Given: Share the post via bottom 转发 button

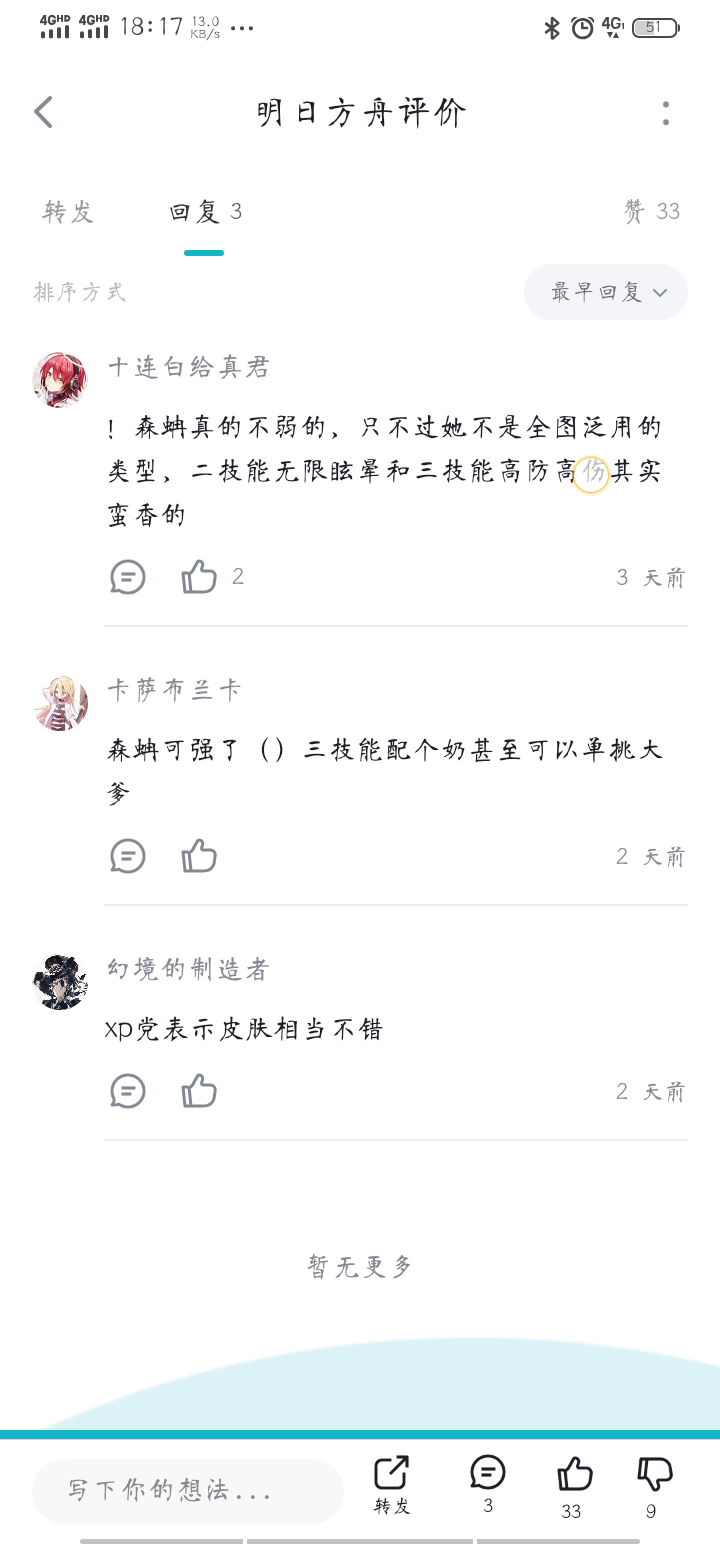Looking at the screenshot, I should (392, 1484).
